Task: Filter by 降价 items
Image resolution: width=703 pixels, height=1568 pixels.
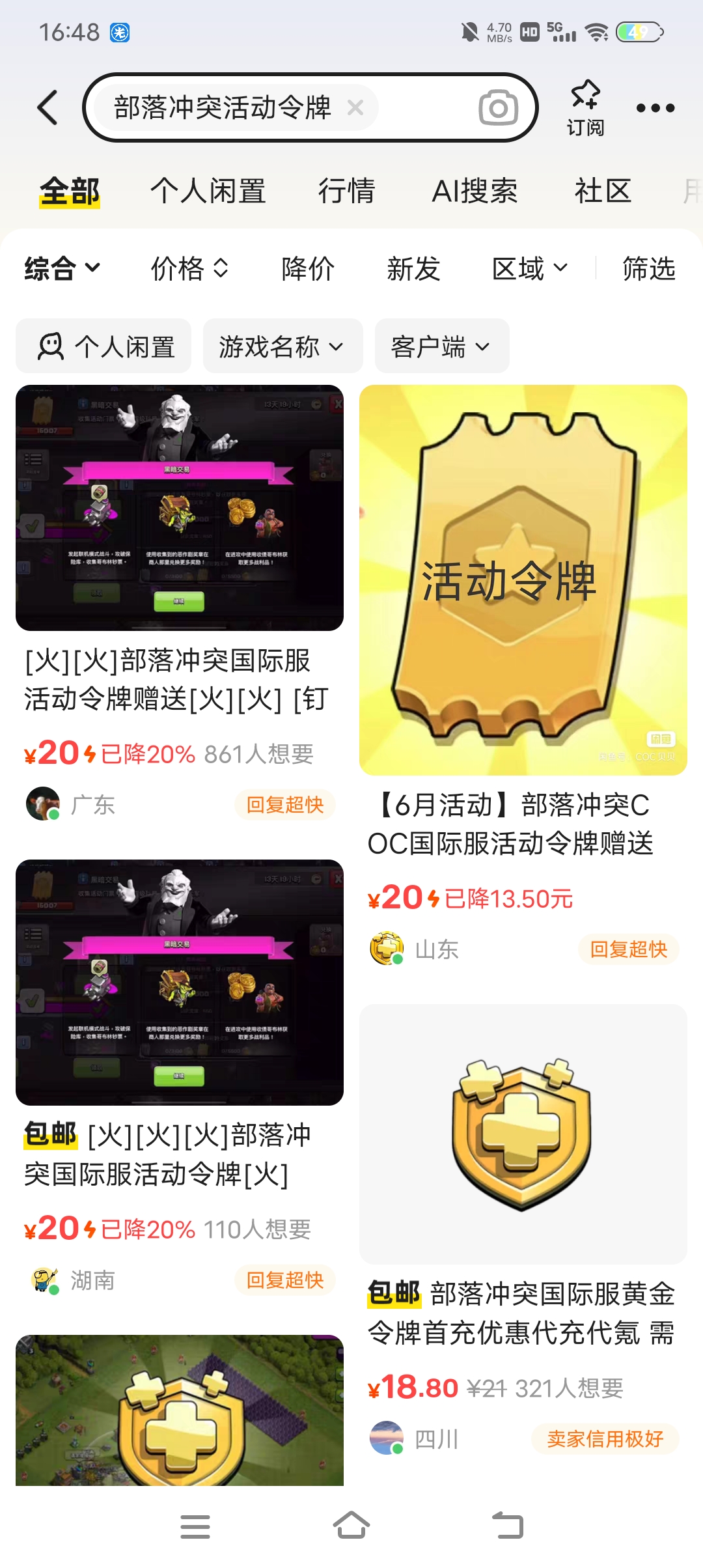Action: coord(308,268)
